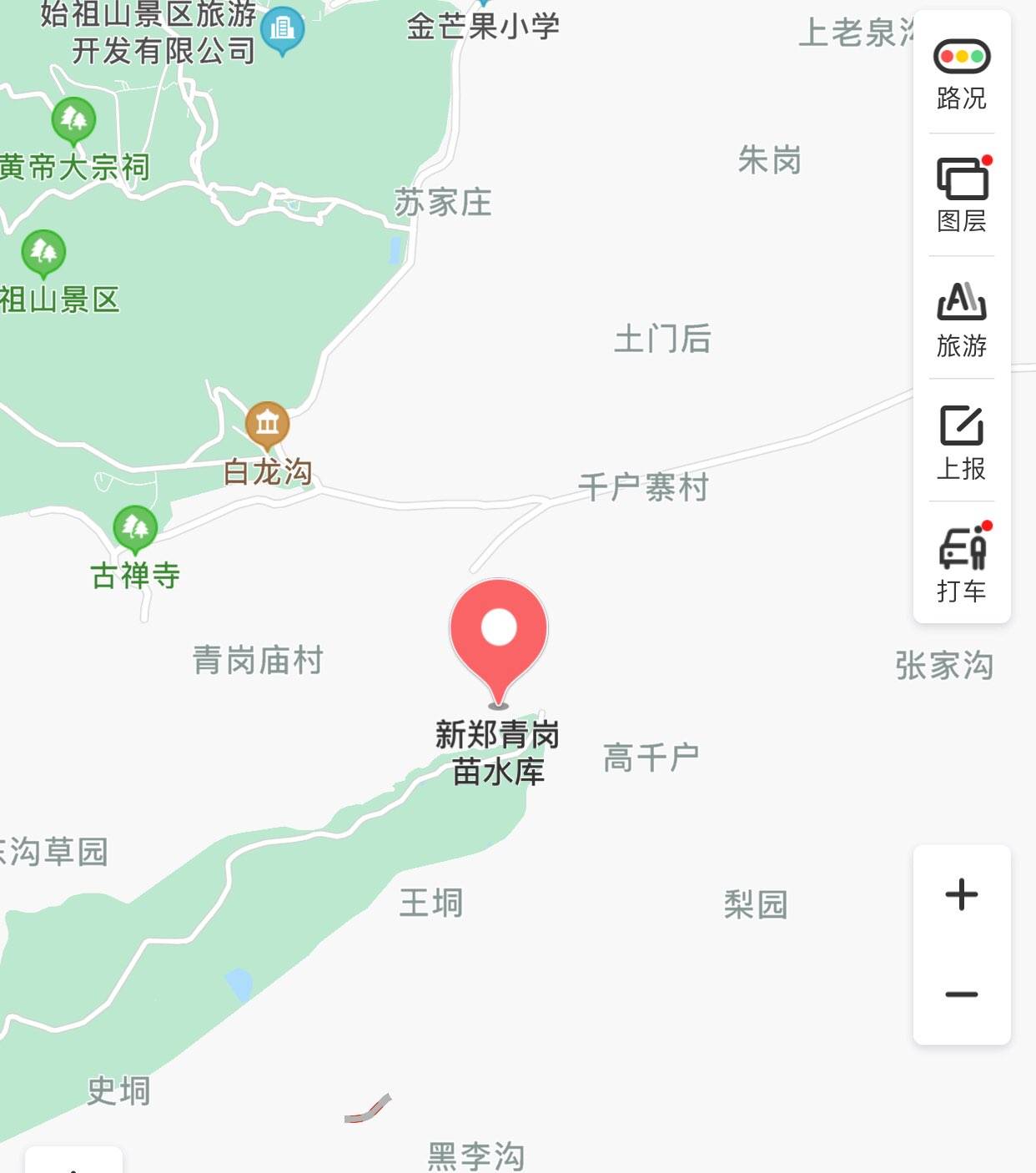Open the 祖山景区 scenic area marker
Viewport: 1036px width, 1173px height.
tap(43, 252)
